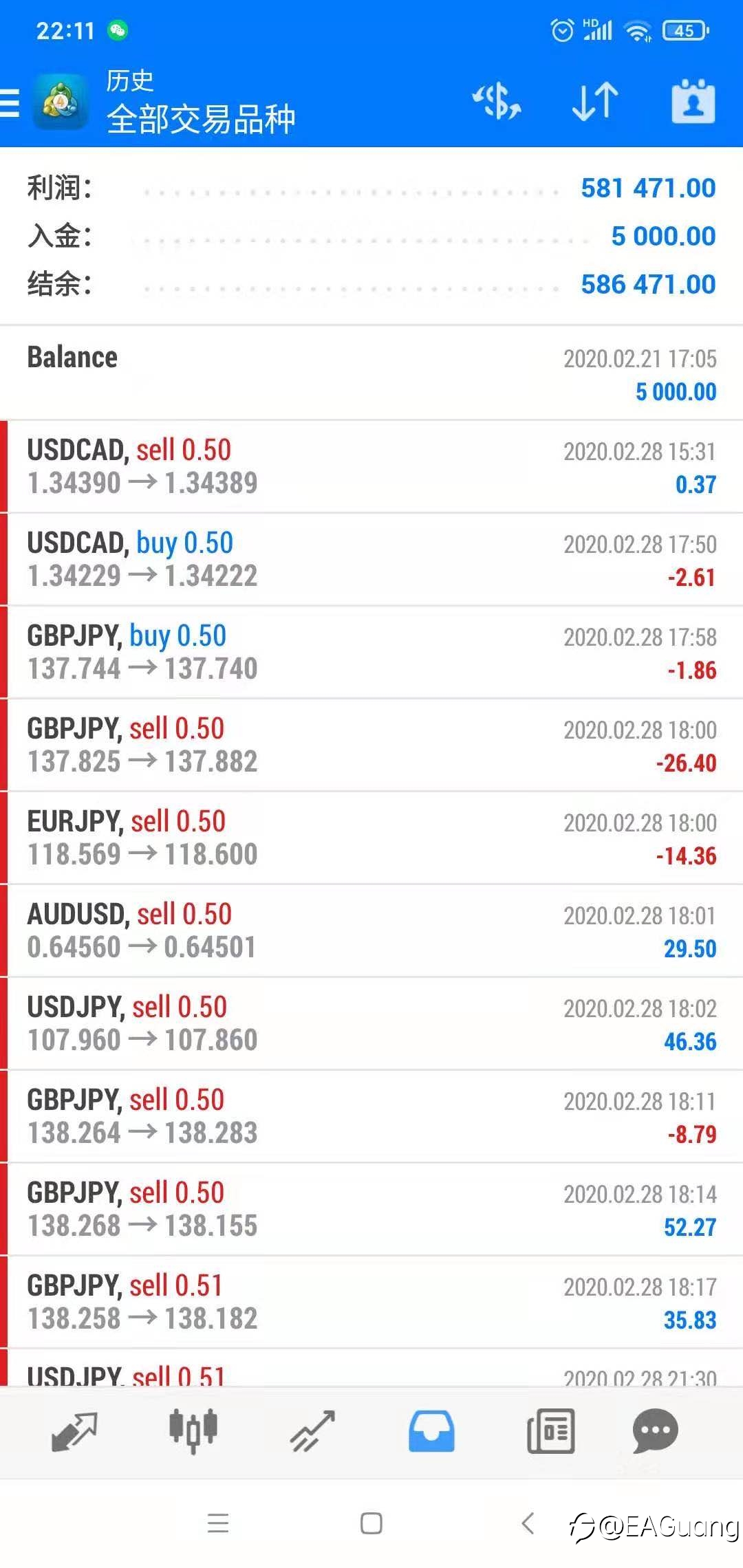
Task: Tap the system back arrow
Action: (x=528, y=1523)
